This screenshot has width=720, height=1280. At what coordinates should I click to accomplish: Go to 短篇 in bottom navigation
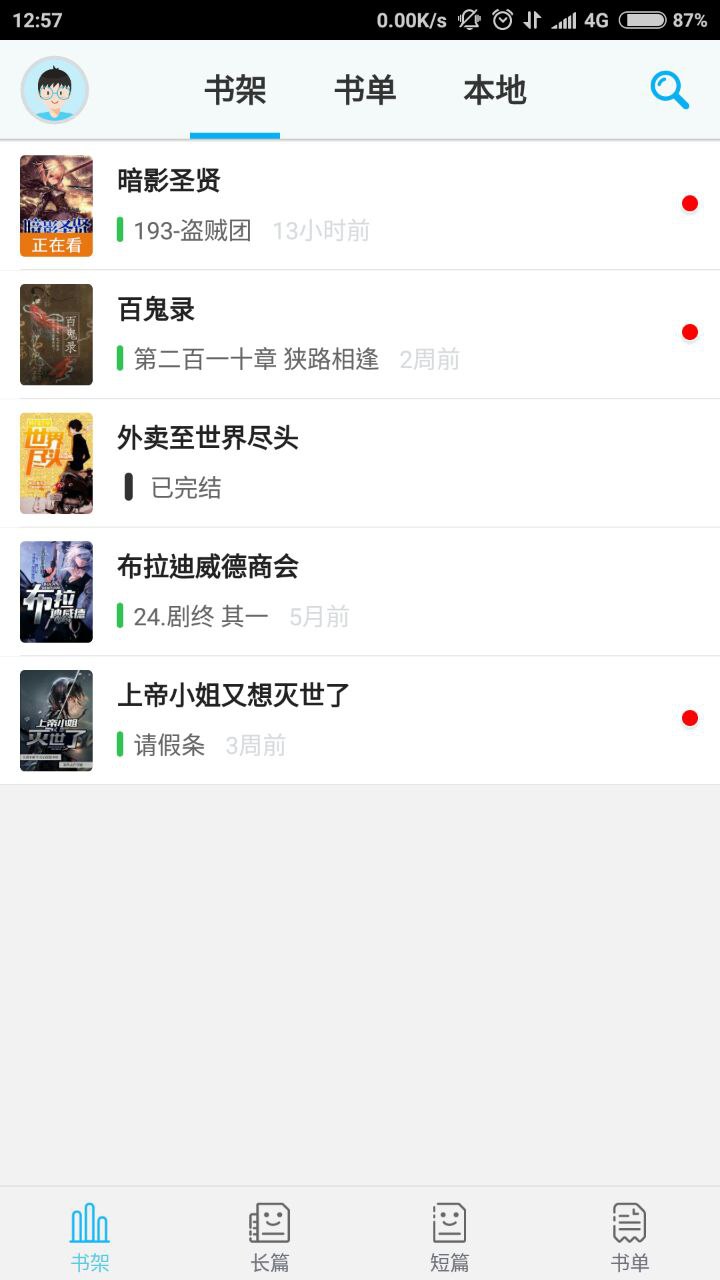coord(450,1236)
